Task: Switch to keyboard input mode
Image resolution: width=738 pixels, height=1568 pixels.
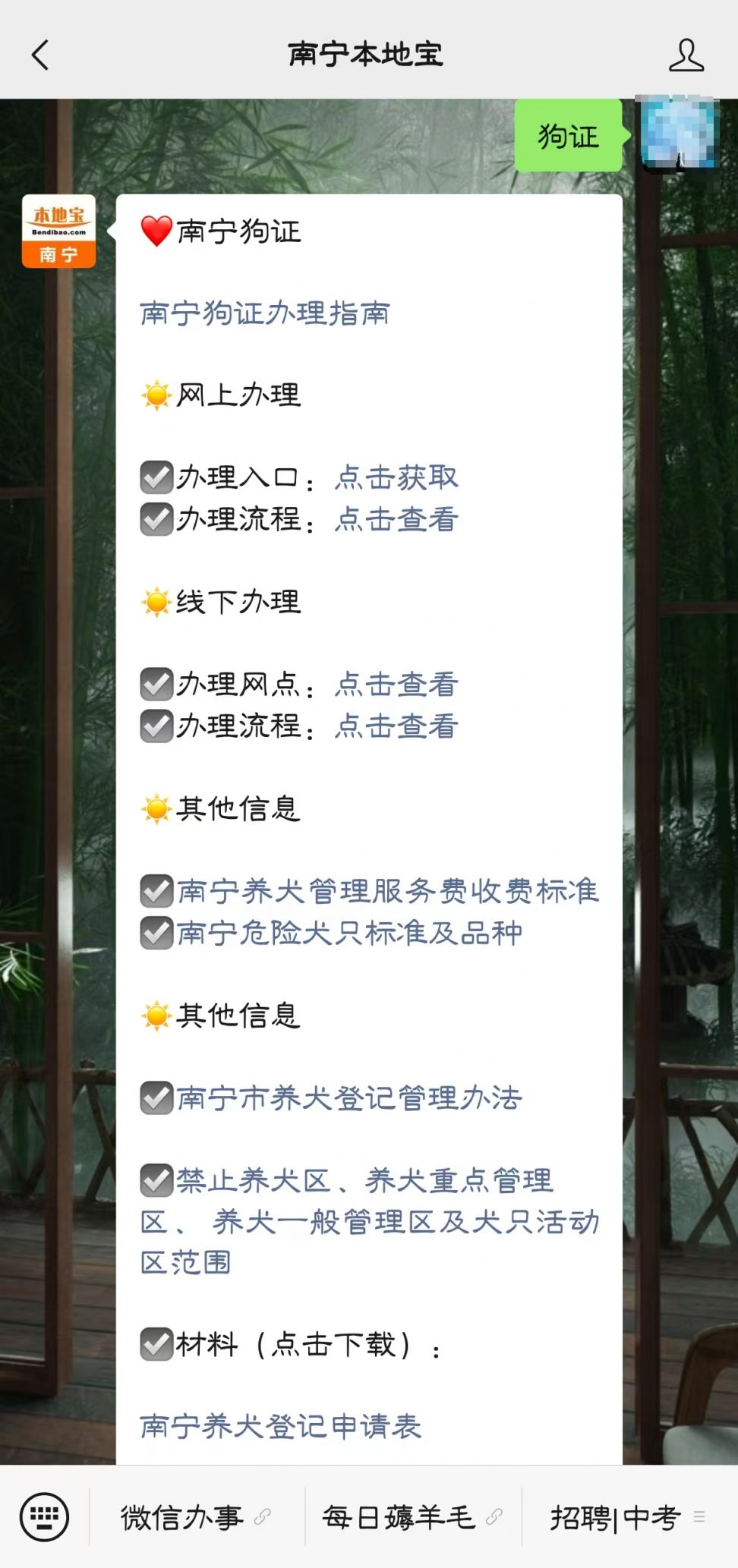Action: coord(44,1517)
